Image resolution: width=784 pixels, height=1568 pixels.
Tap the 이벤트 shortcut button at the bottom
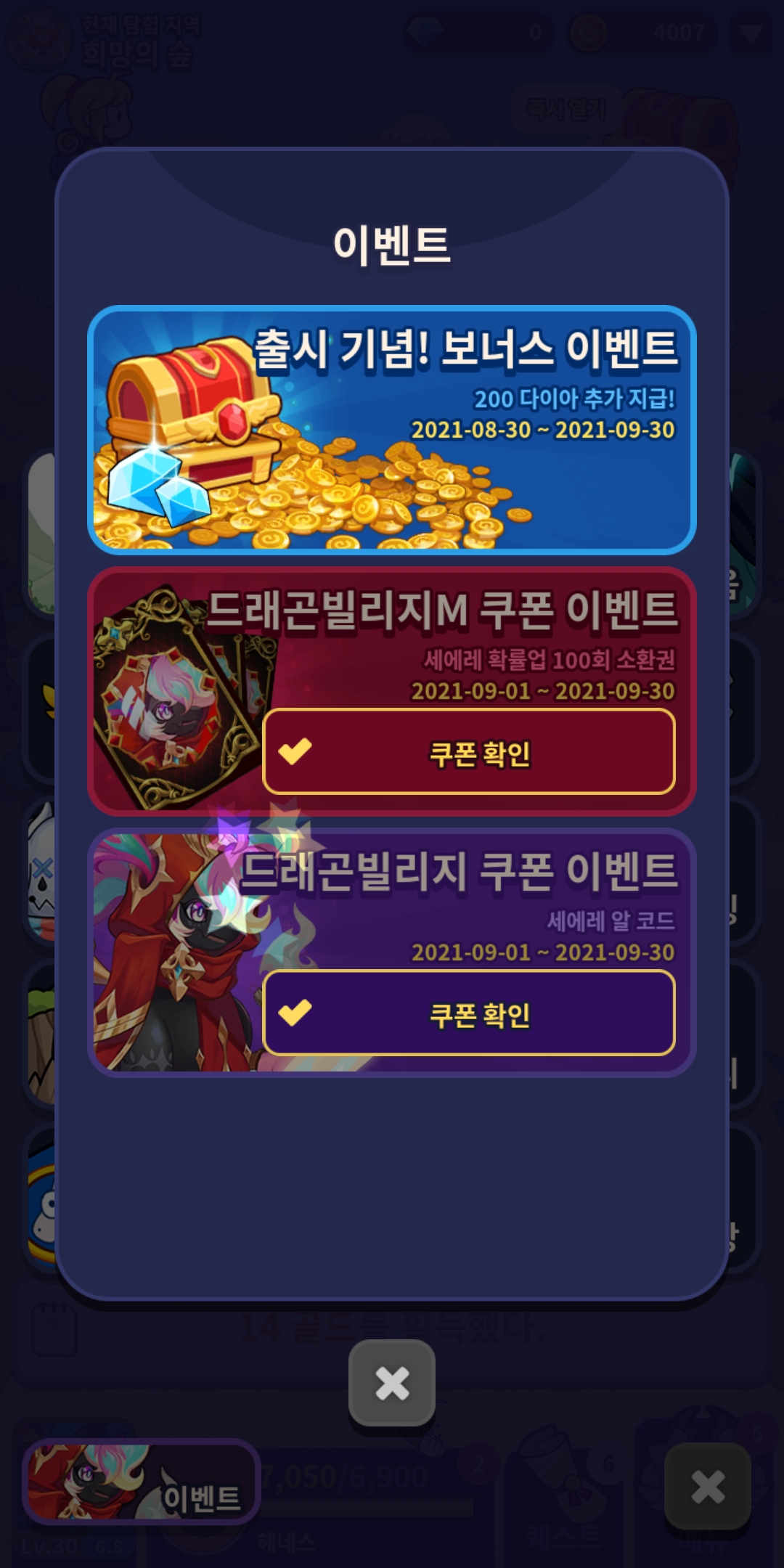tap(142, 1482)
